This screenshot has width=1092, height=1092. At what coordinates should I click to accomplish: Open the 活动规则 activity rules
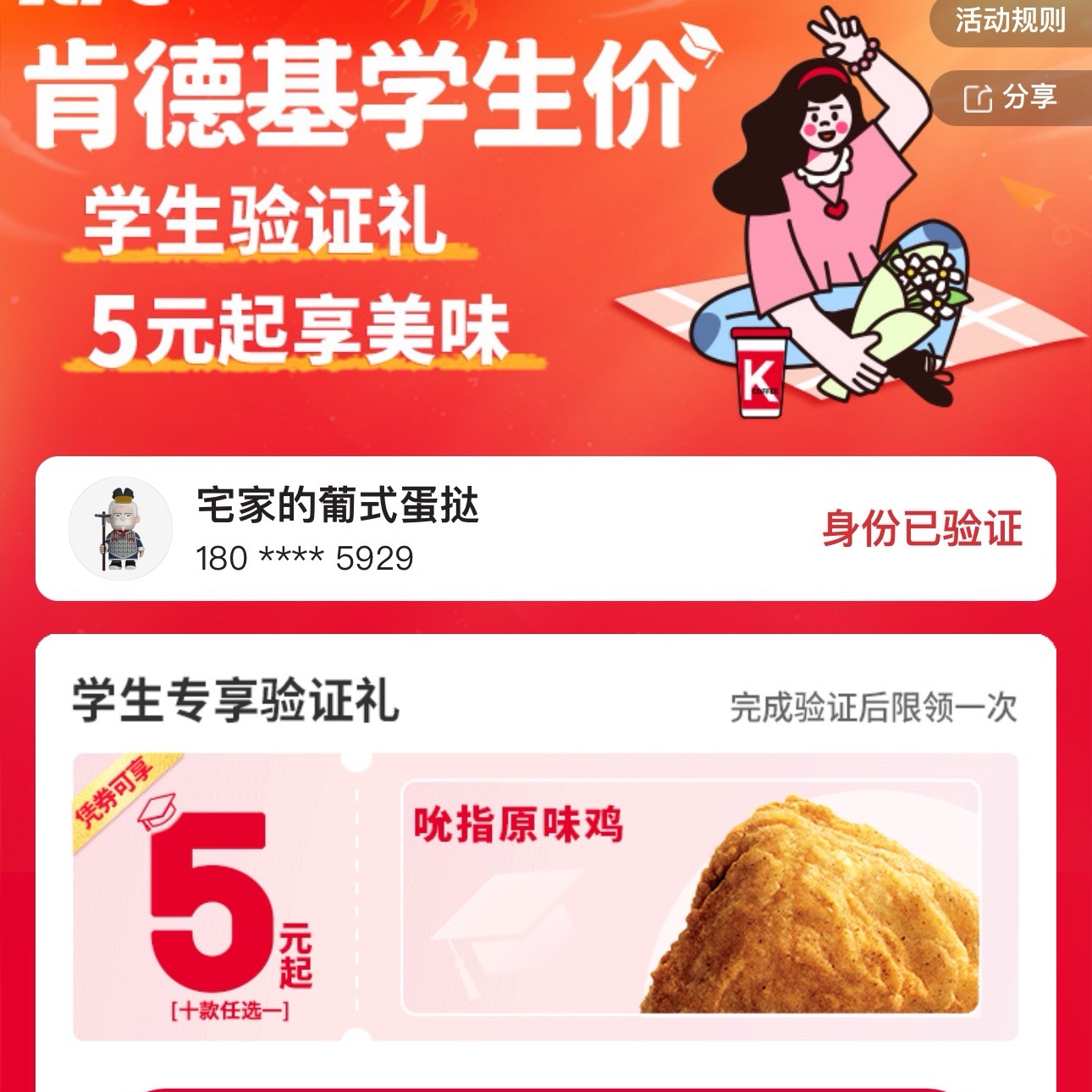[x=1010, y=20]
